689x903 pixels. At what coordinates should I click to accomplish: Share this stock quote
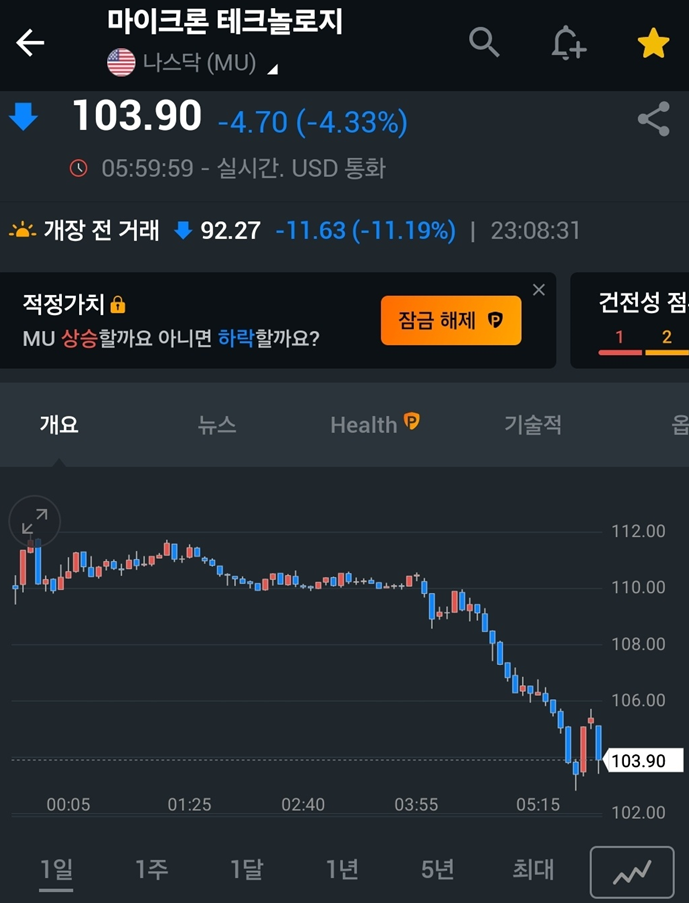tap(654, 119)
